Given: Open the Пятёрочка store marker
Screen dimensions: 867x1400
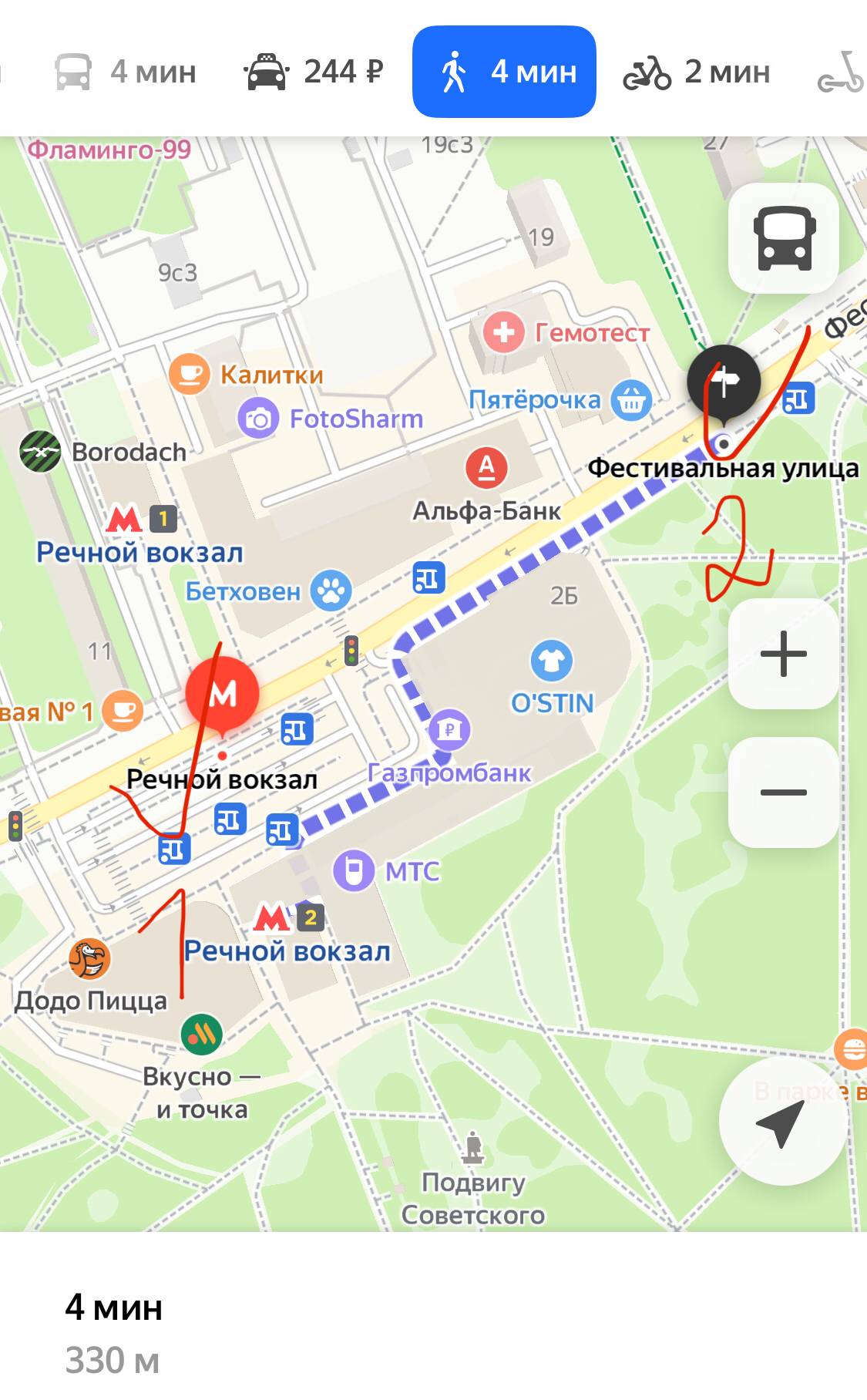Looking at the screenshot, I should 632,399.
